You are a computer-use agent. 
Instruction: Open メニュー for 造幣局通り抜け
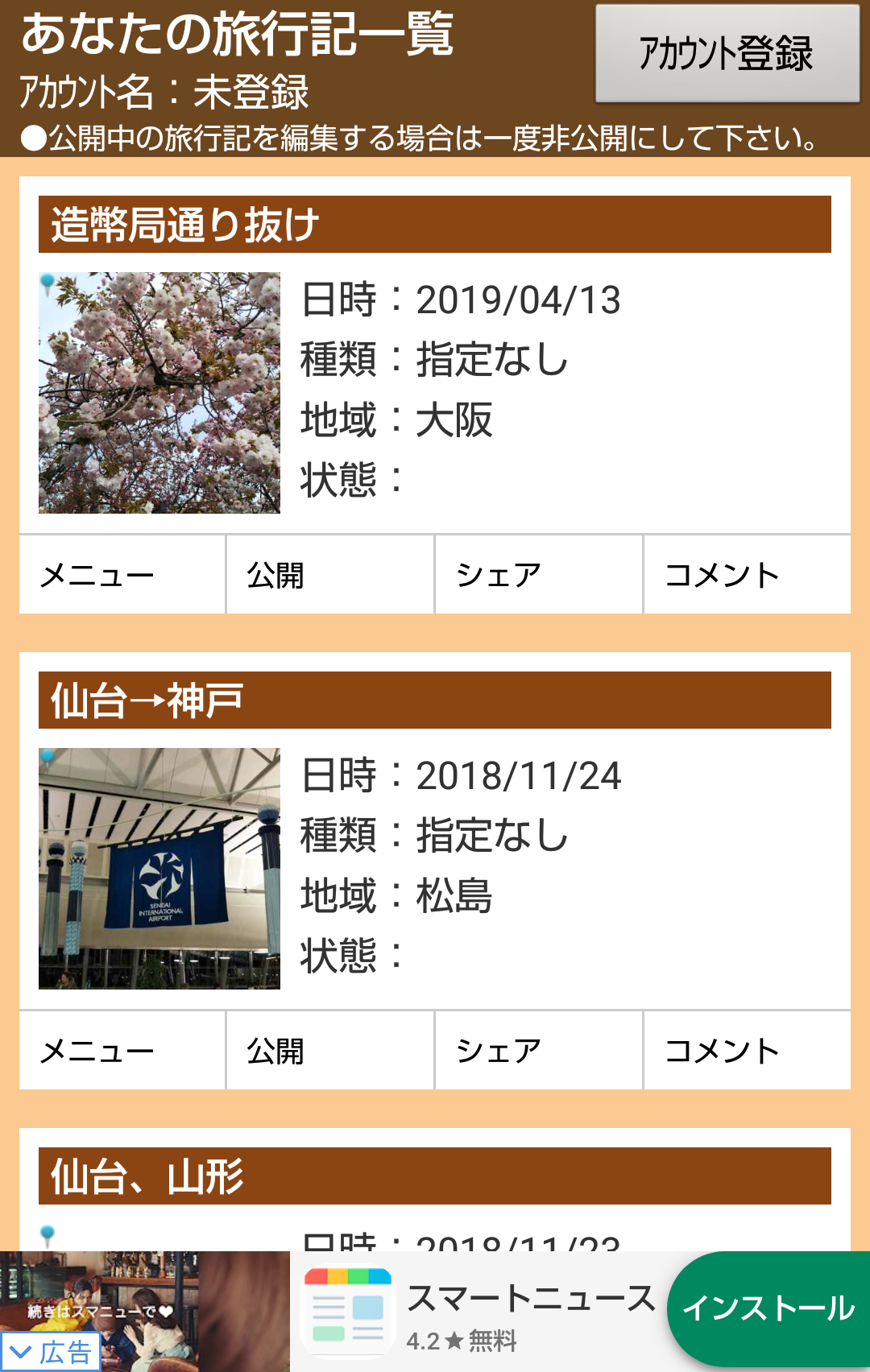click(x=122, y=575)
